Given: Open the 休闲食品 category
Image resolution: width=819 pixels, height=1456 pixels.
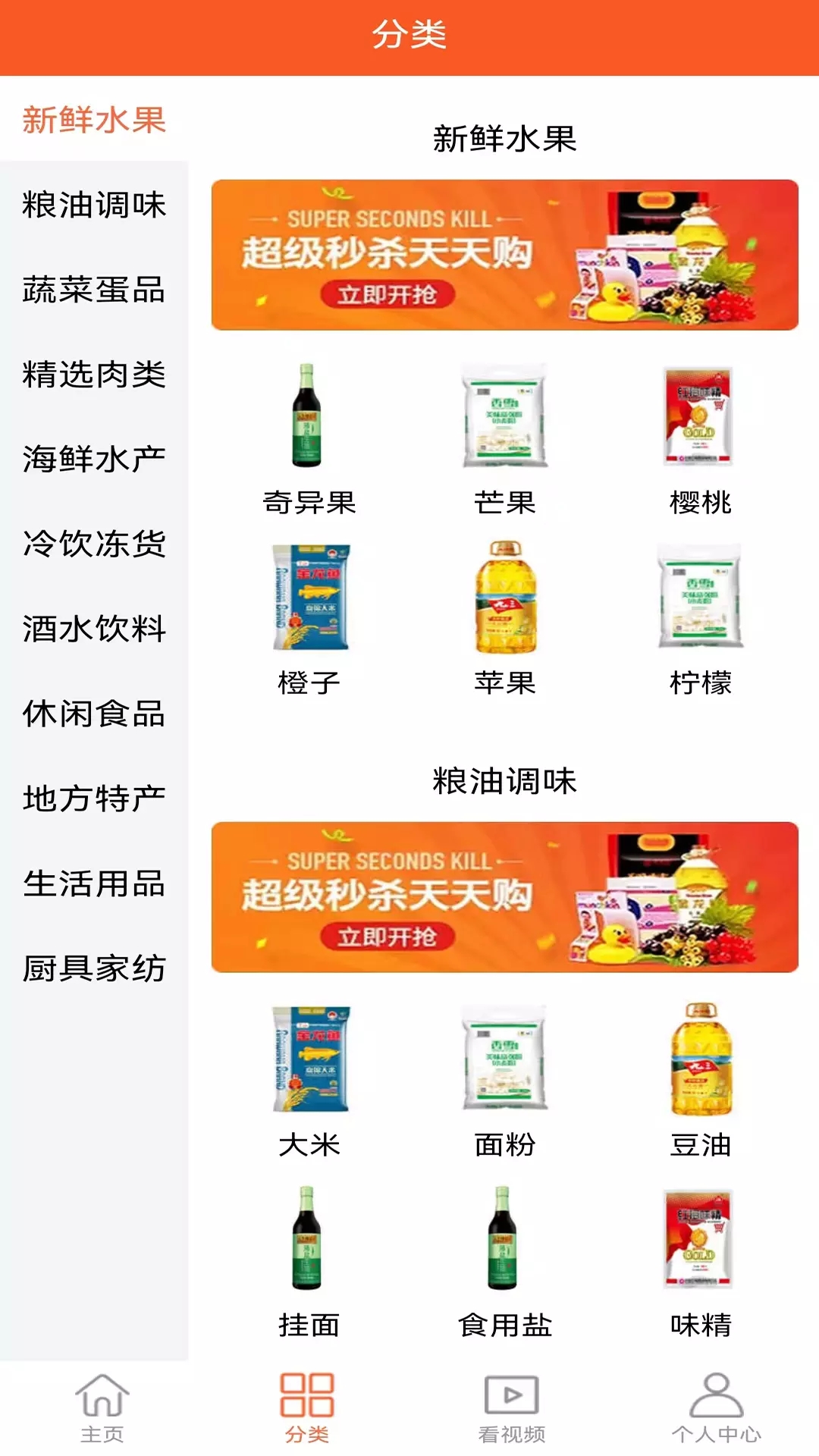Looking at the screenshot, I should pyautogui.click(x=94, y=714).
